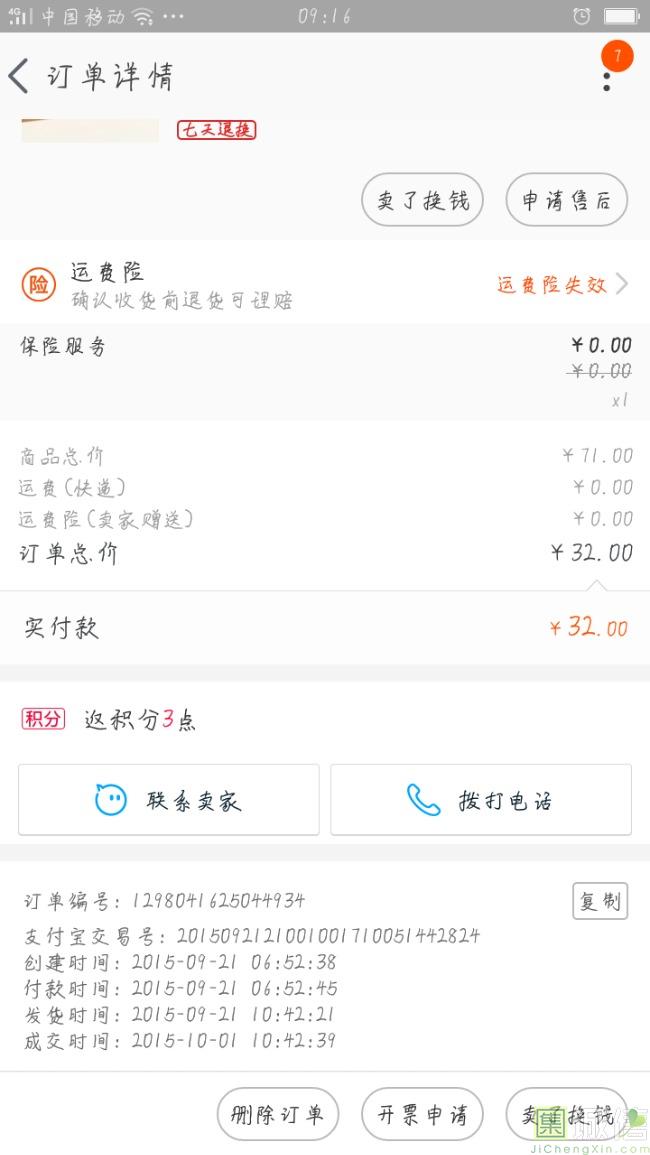Contact seller via 联系卖家
Image resolution: width=650 pixels, height=1155 pixels.
(x=169, y=800)
